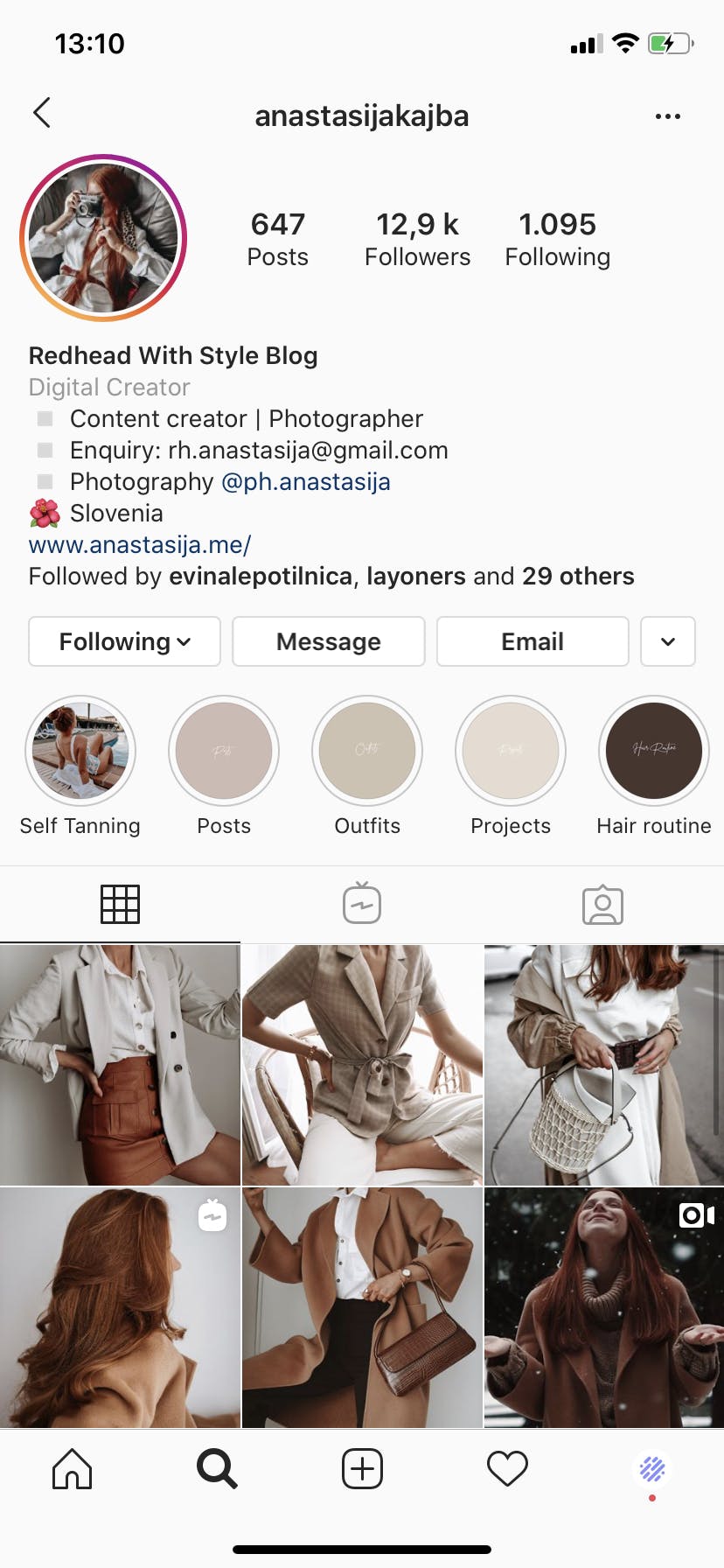Image resolution: width=724 pixels, height=1568 pixels.
Task: Open the post with the brown croc handbag
Action: 362,1307
